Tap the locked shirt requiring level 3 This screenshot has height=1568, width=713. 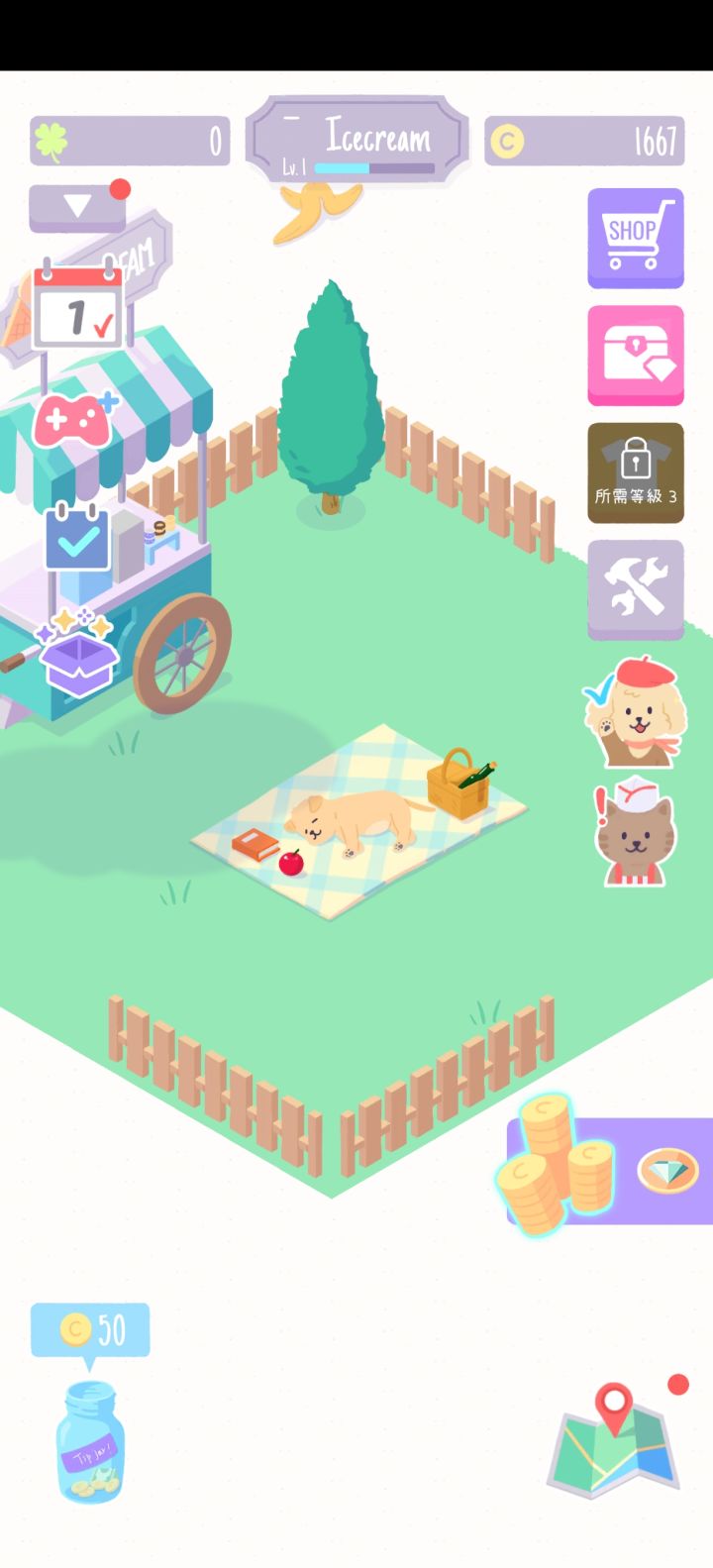pos(635,470)
